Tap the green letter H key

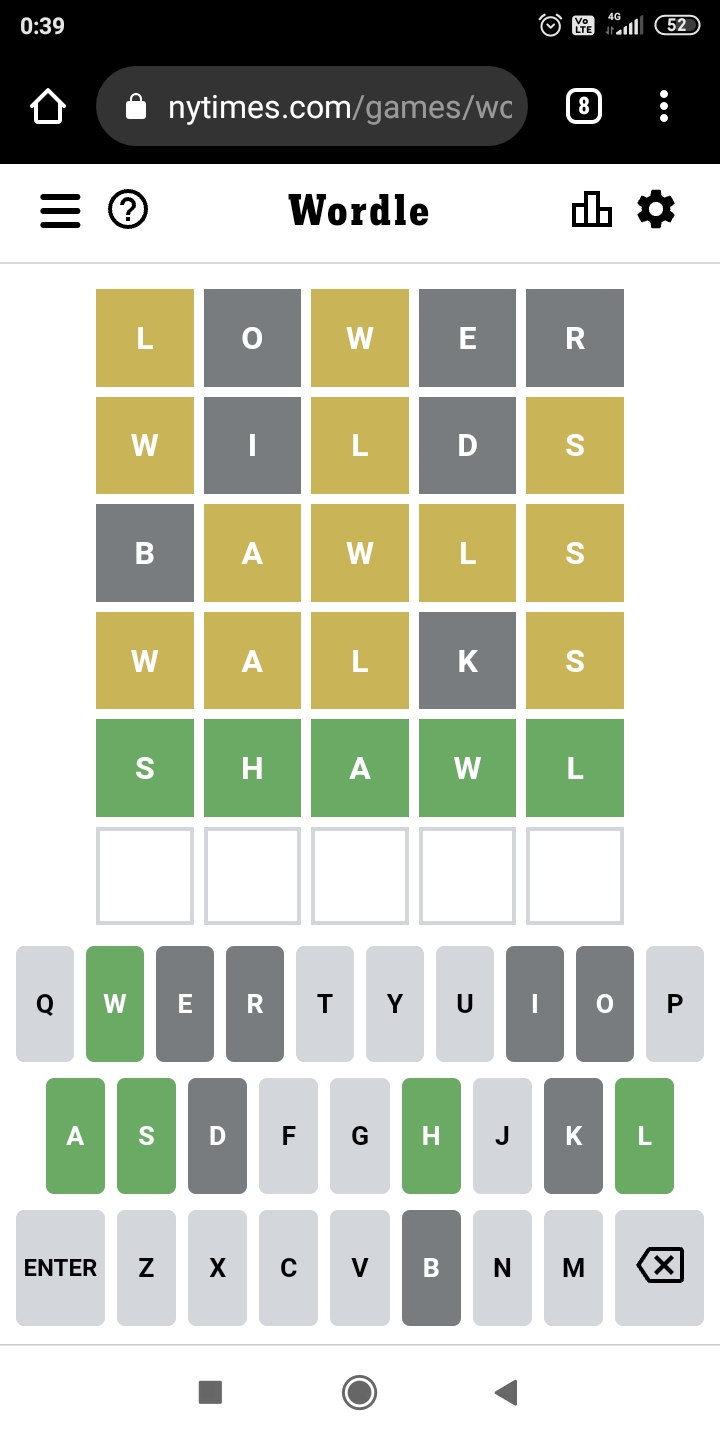pos(431,1136)
